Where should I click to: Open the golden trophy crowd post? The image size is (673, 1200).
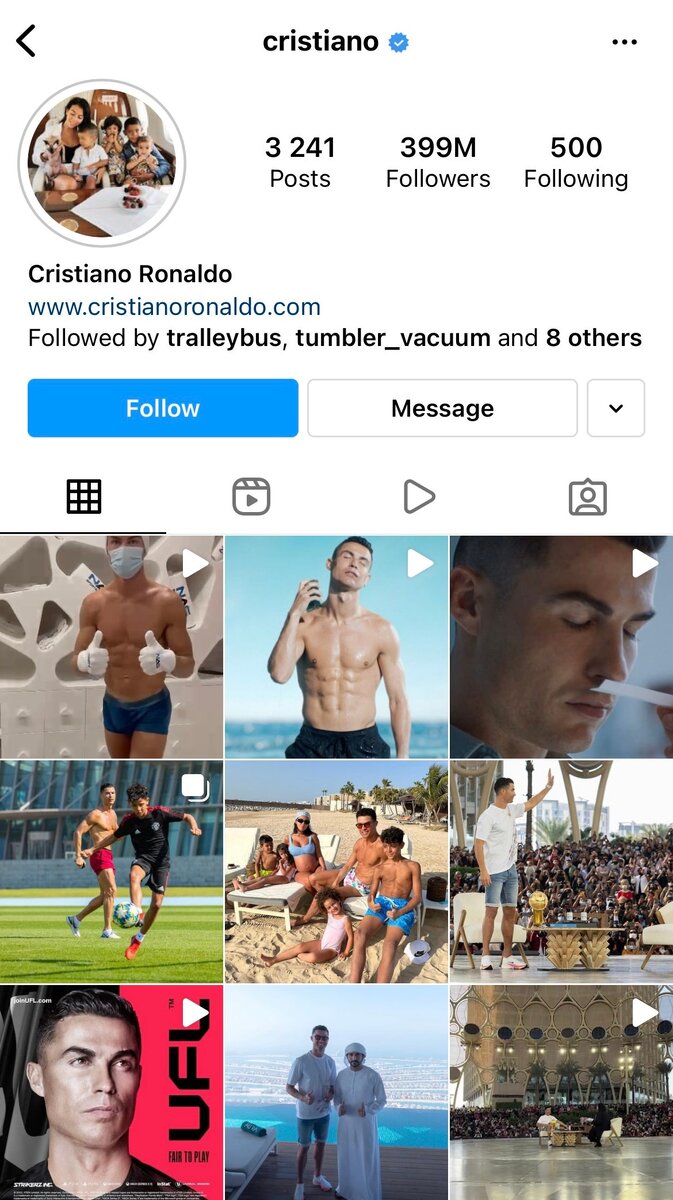point(561,871)
